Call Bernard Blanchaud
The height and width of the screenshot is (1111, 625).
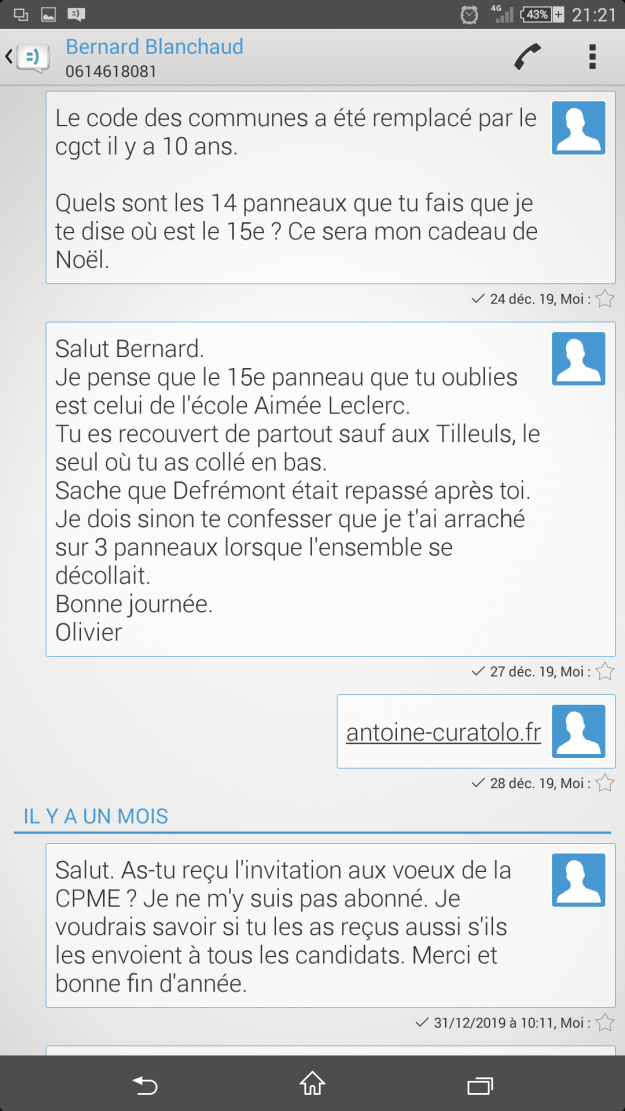tap(527, 57)
